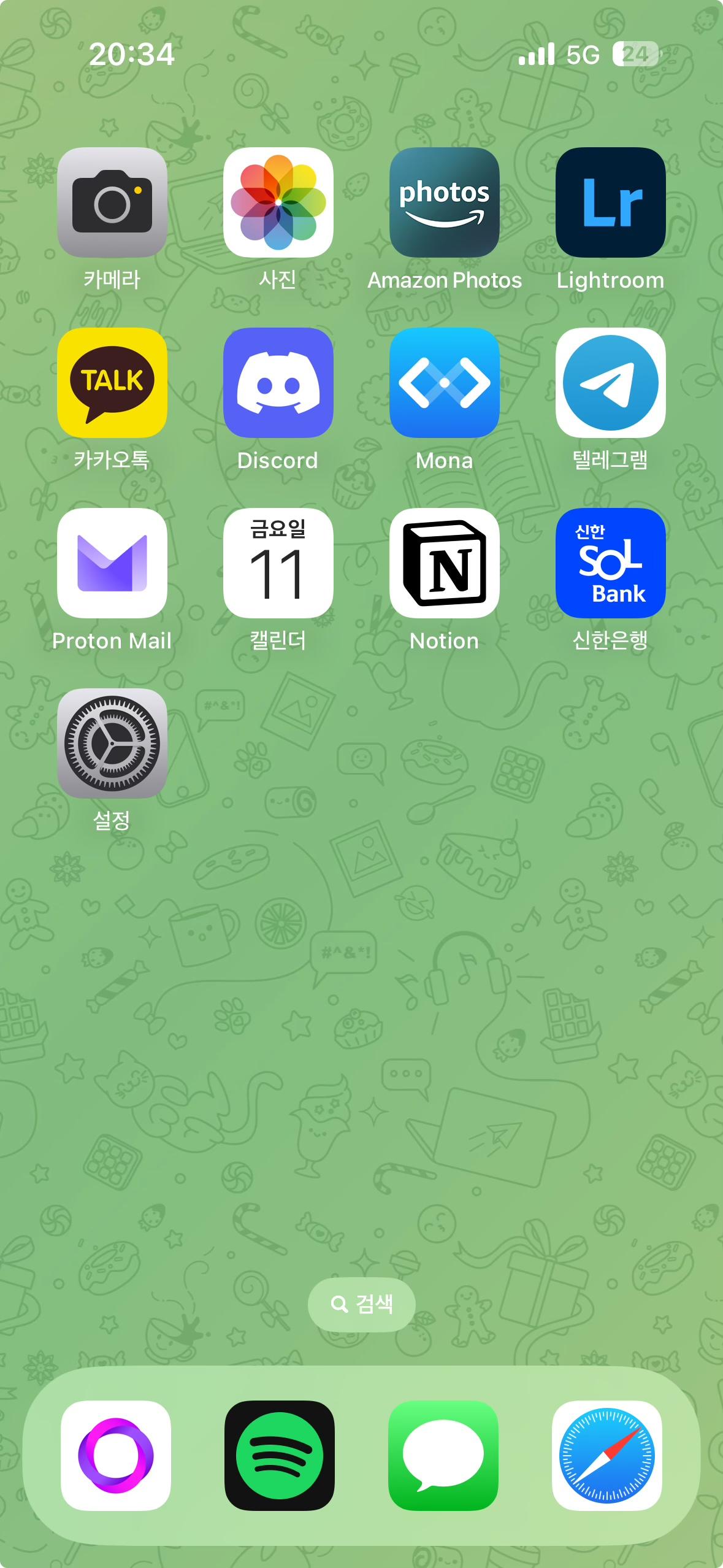The width and height of the screenshot is (723, 1568).
Task: Tap the 검색 search pill
Action: 361,1304
